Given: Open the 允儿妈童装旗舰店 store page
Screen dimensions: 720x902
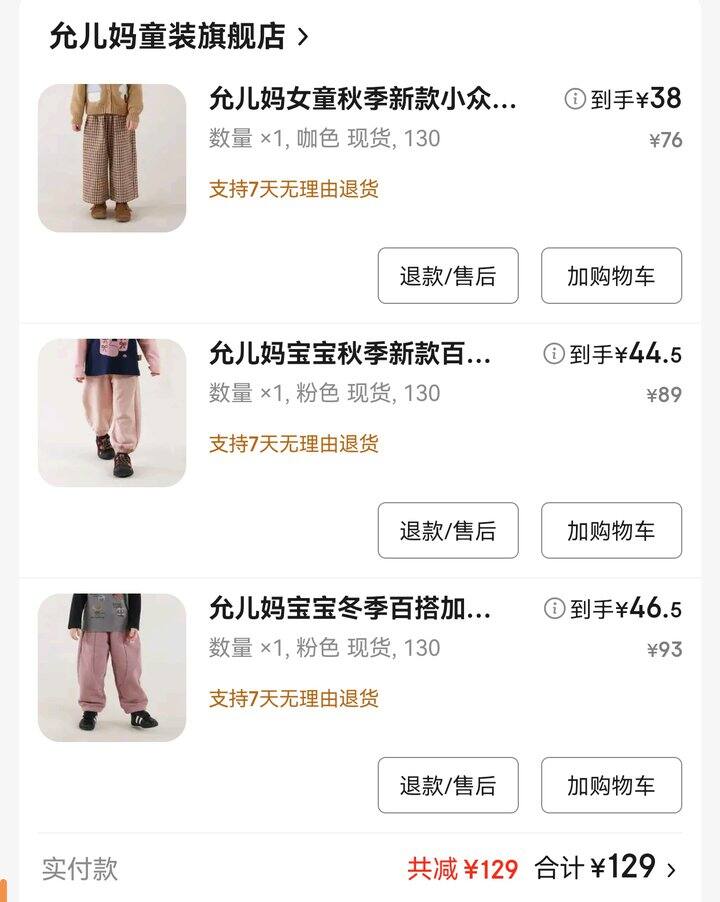Looking at the screenshot, I should click(x=180, y=37).
